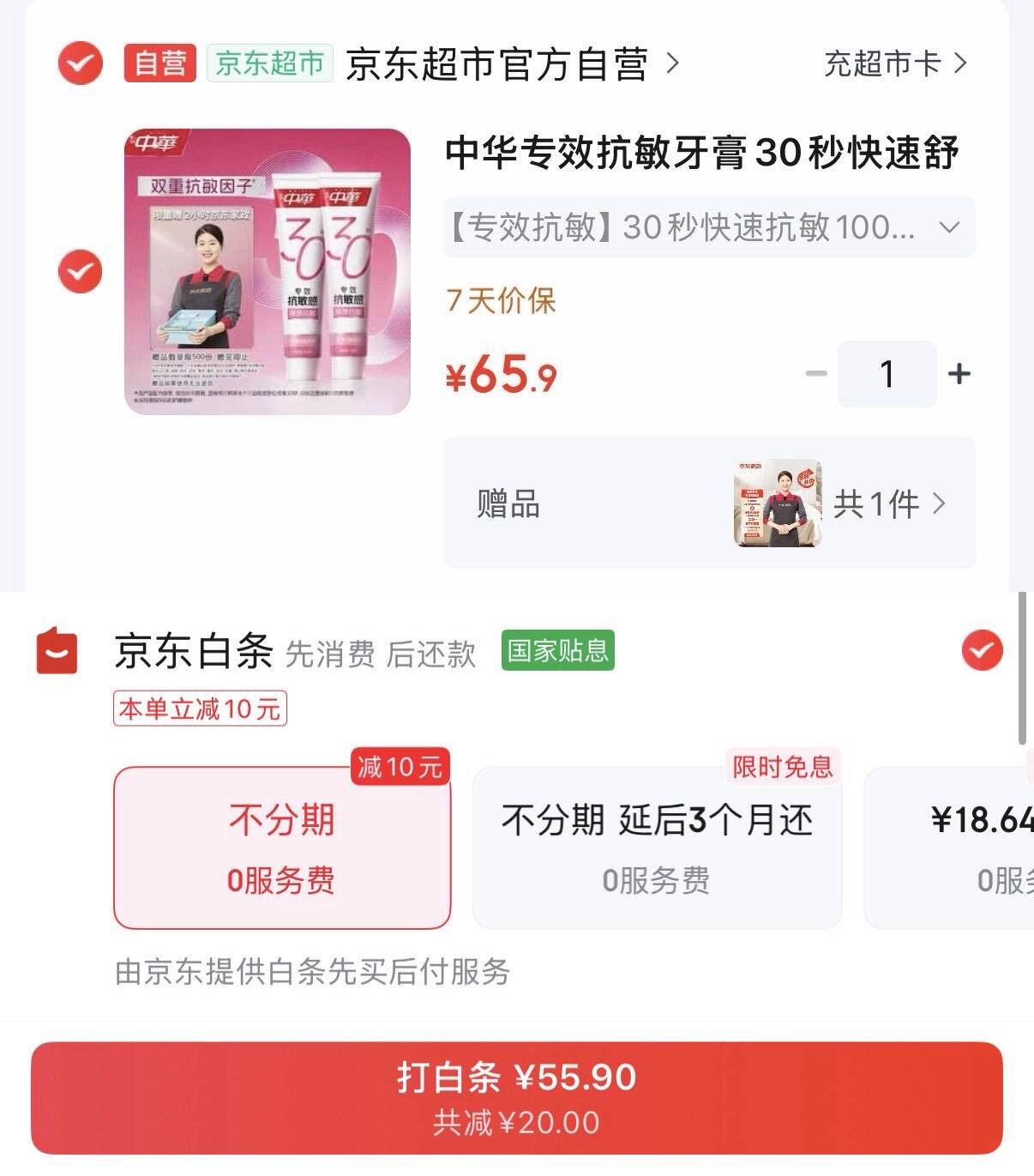Pay with 打白条 ¥55.90 button
The image size is (1034, 1176).
517,1098
